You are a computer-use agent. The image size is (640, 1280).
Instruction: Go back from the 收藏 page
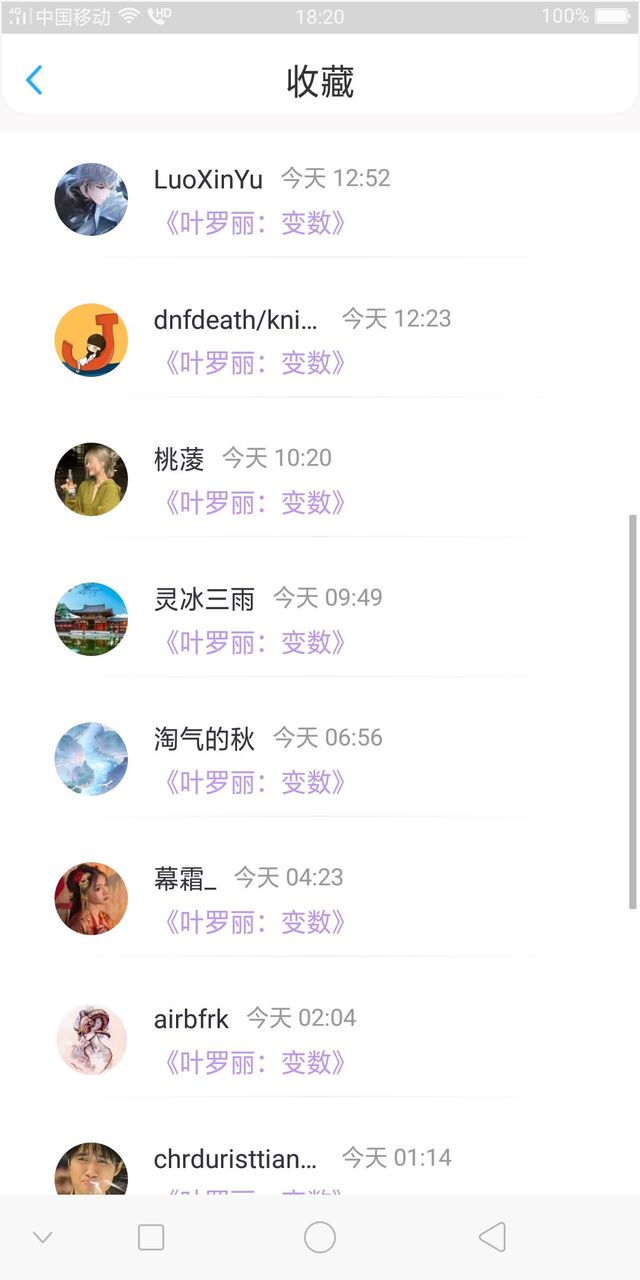35,80
